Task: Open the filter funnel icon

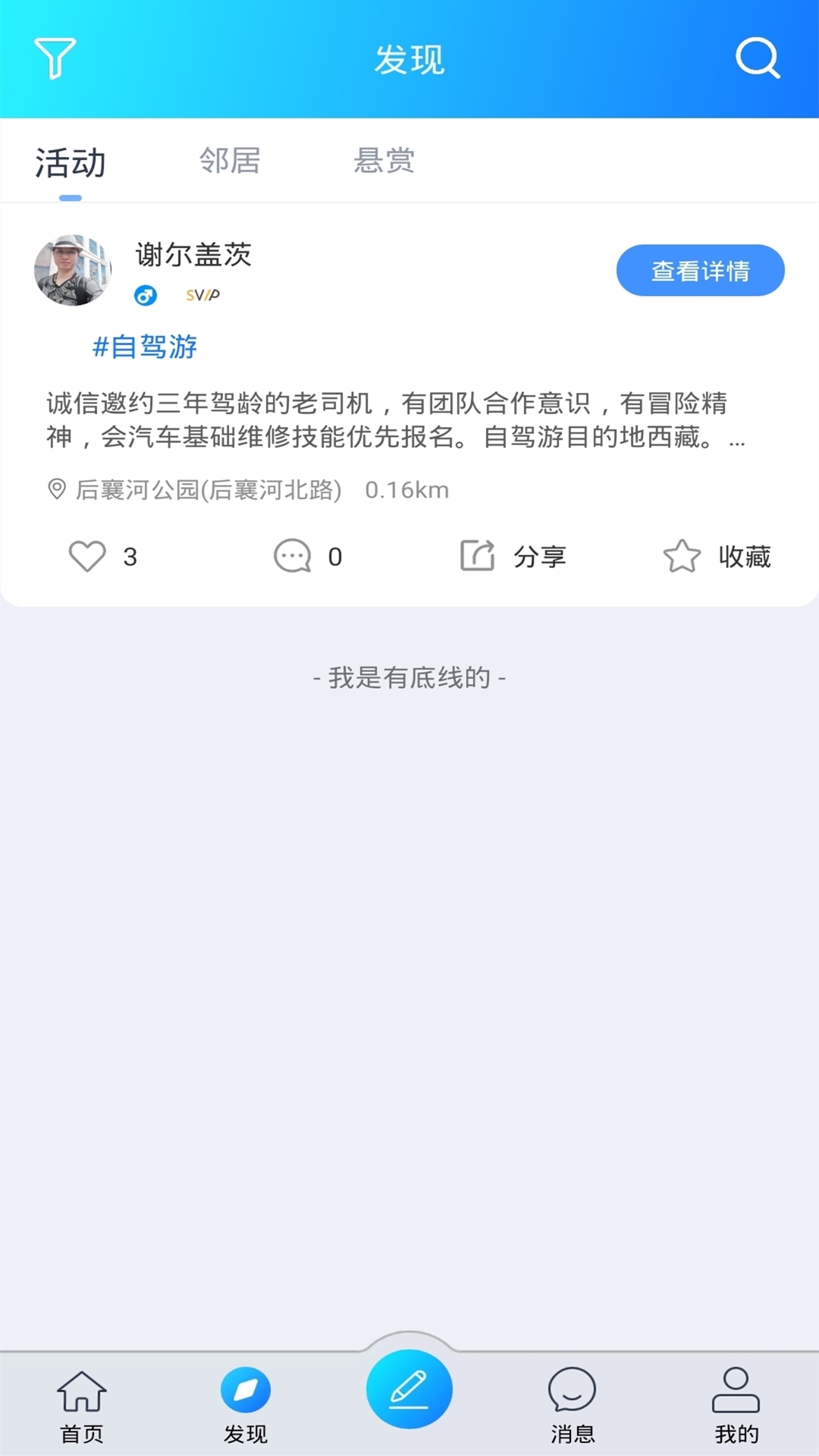Action: (55, 58)
